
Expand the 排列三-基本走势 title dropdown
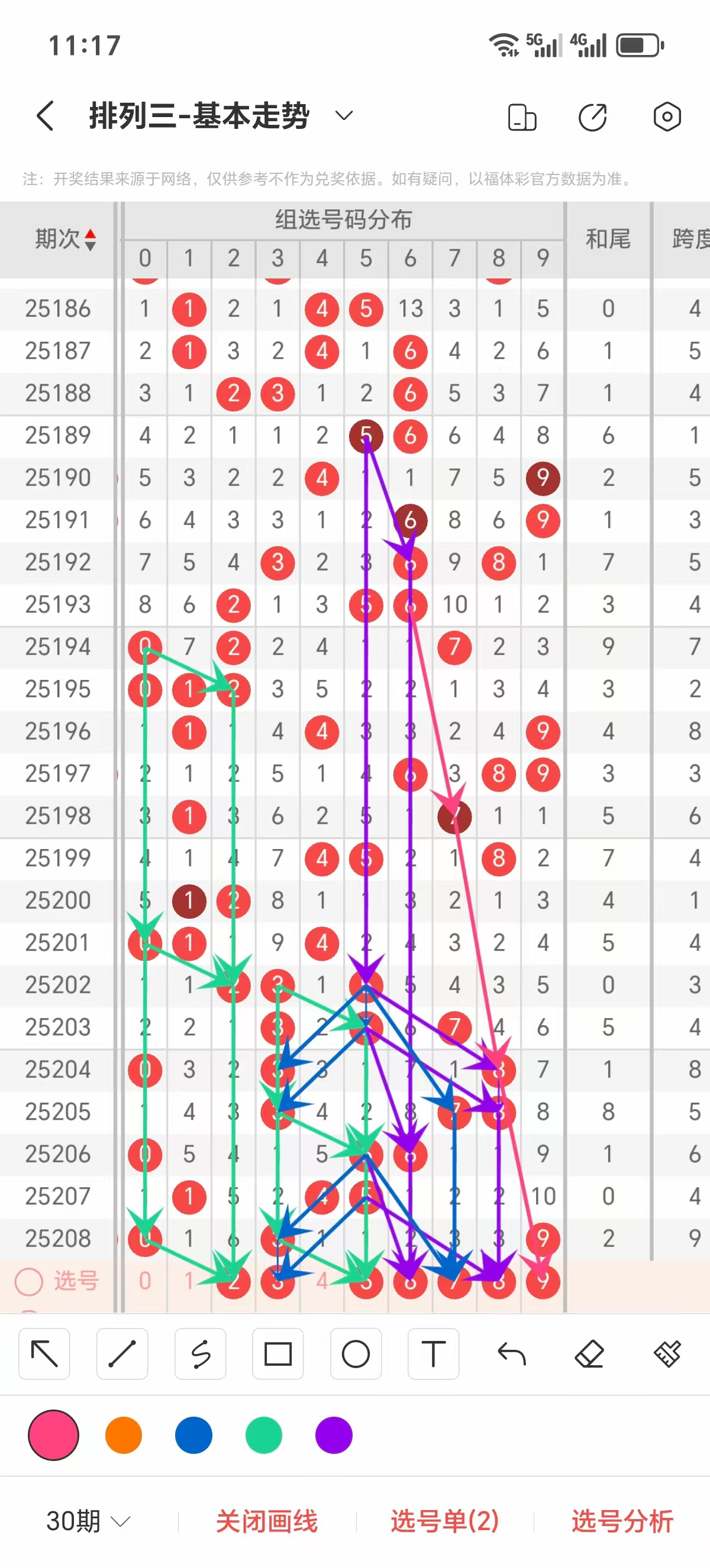click(344, 116)
